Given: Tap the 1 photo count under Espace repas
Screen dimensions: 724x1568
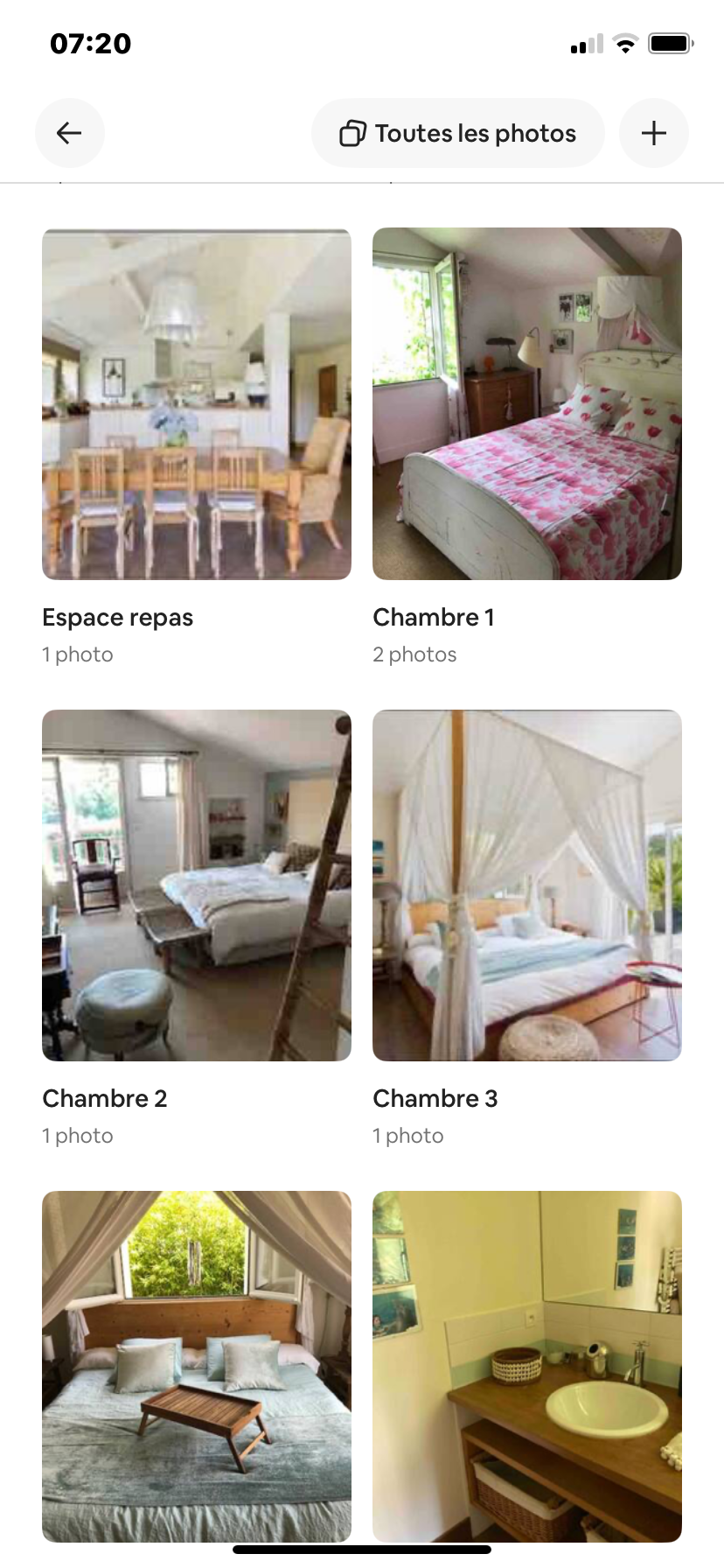Looking at the screenshot, I should pyautogui.click(x=77, y=654).
